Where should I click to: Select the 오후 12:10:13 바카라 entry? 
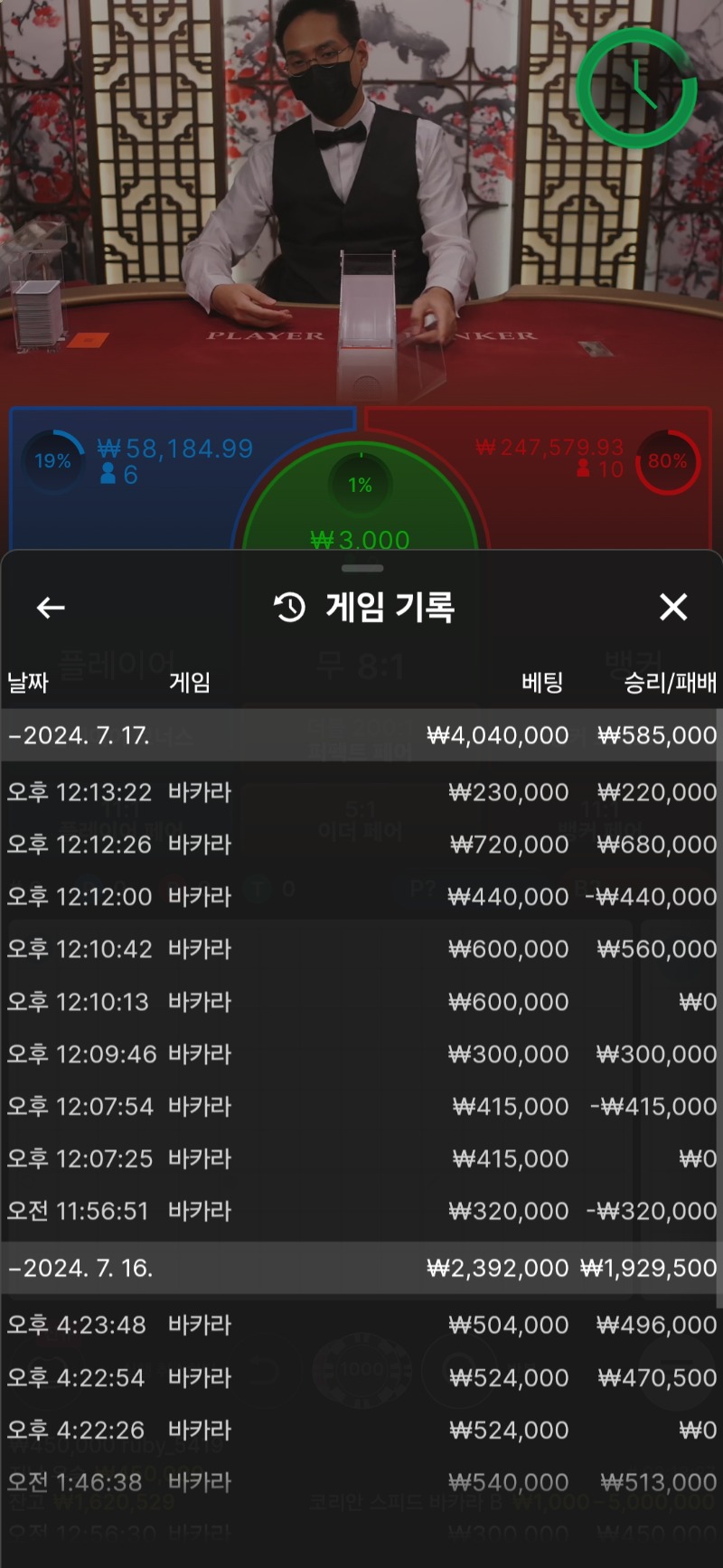pos(361,1002)
